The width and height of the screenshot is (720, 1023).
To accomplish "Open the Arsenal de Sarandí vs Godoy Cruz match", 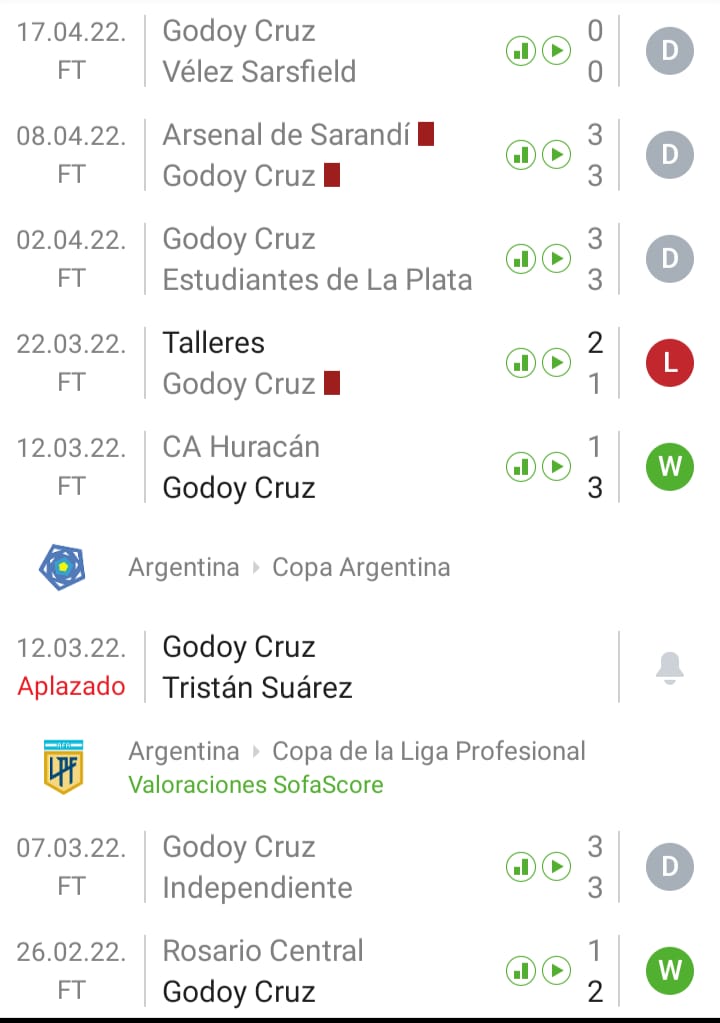I will pos(300,155).
